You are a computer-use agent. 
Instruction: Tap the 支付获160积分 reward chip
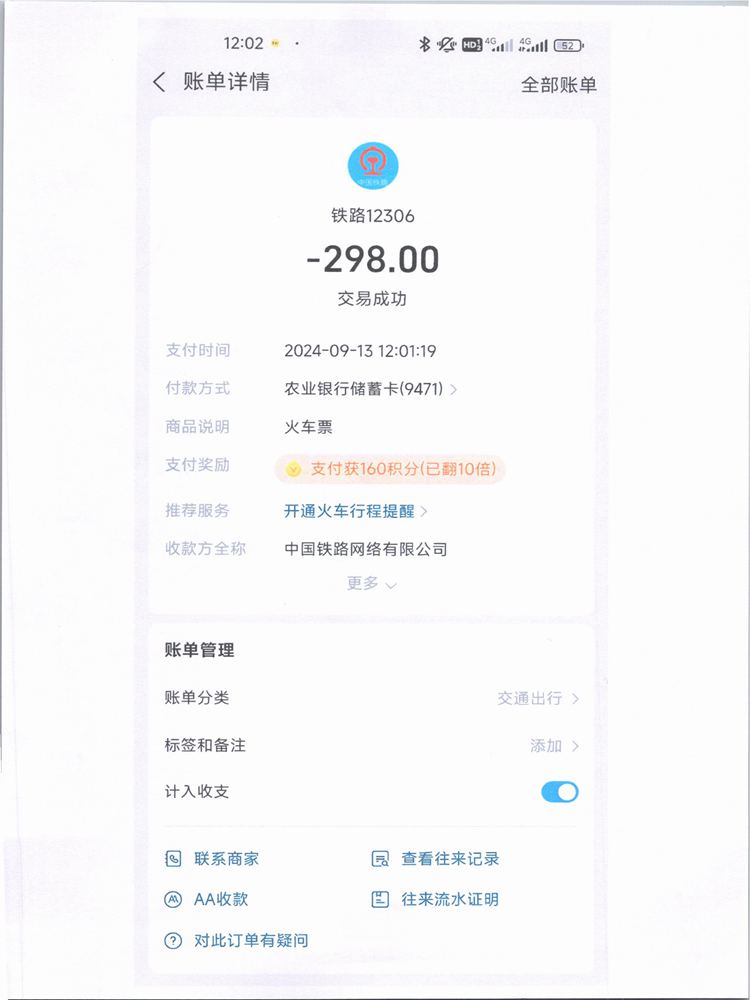click(x=390, y=468)
